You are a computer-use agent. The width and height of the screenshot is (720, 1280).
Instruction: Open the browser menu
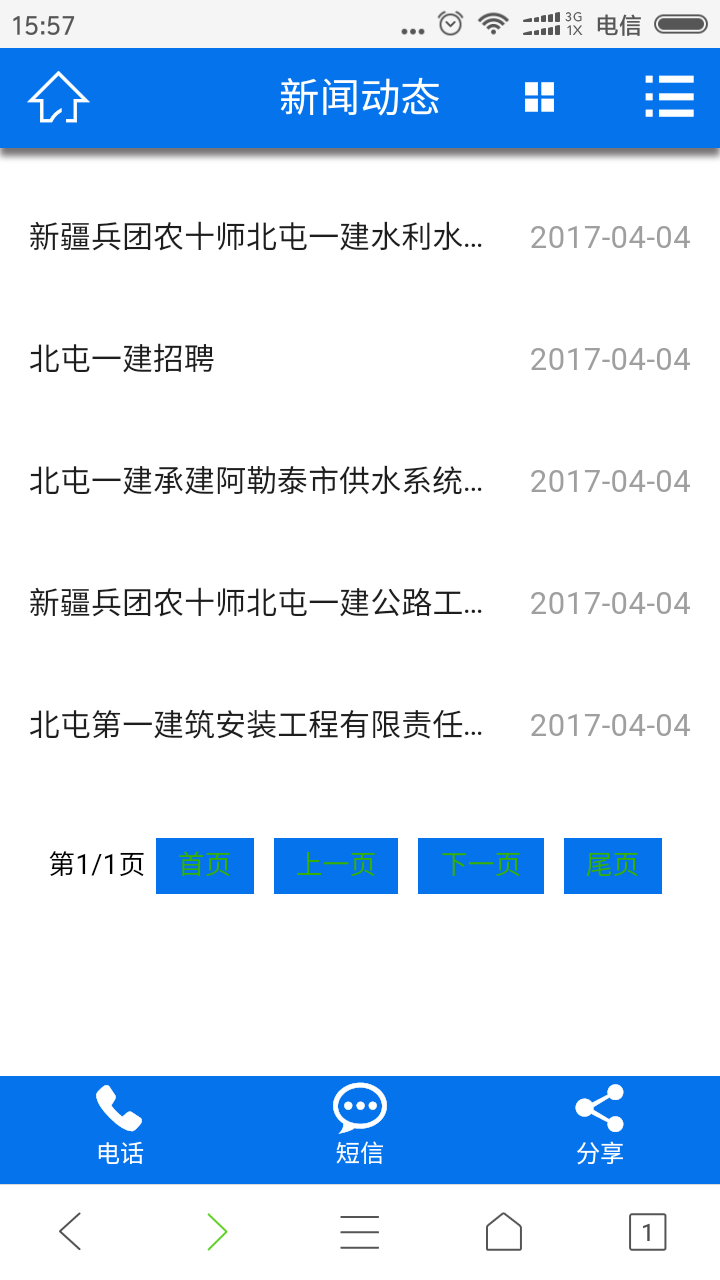[x=360, y=1232]
